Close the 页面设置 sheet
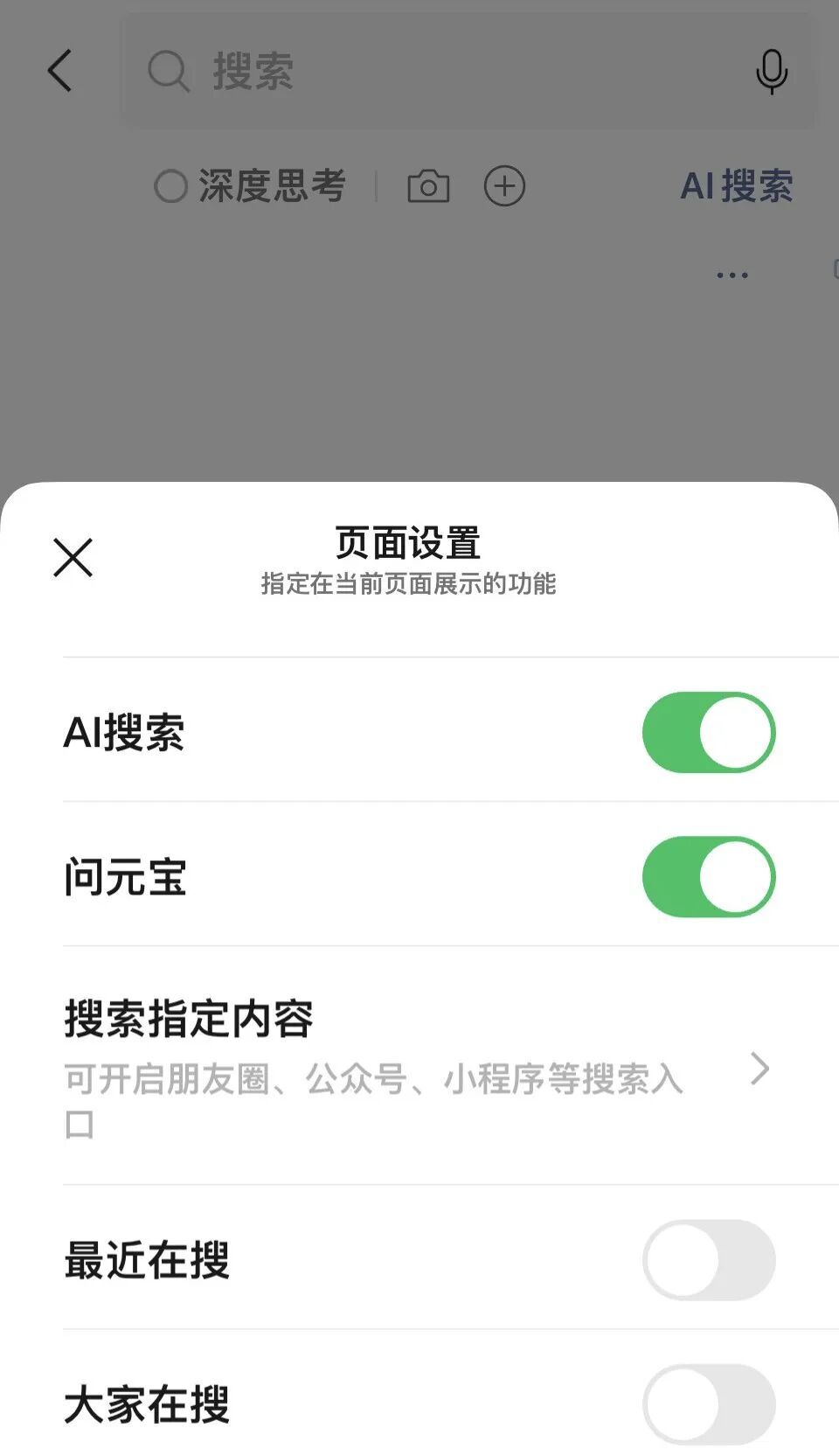This screenshot has width=839, height=1456. (73, 557)
